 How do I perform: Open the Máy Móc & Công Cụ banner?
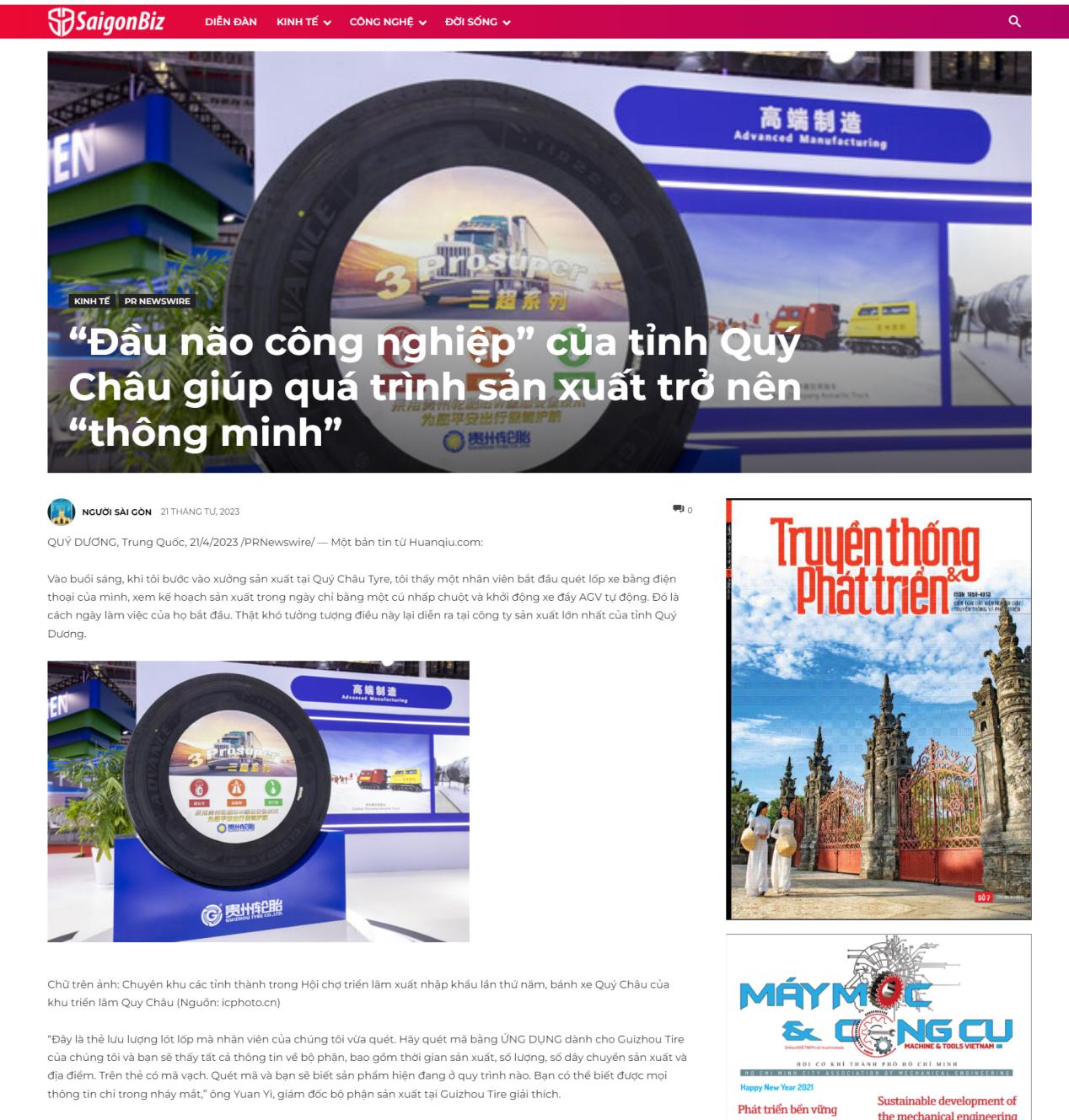tap(878, 1028)
